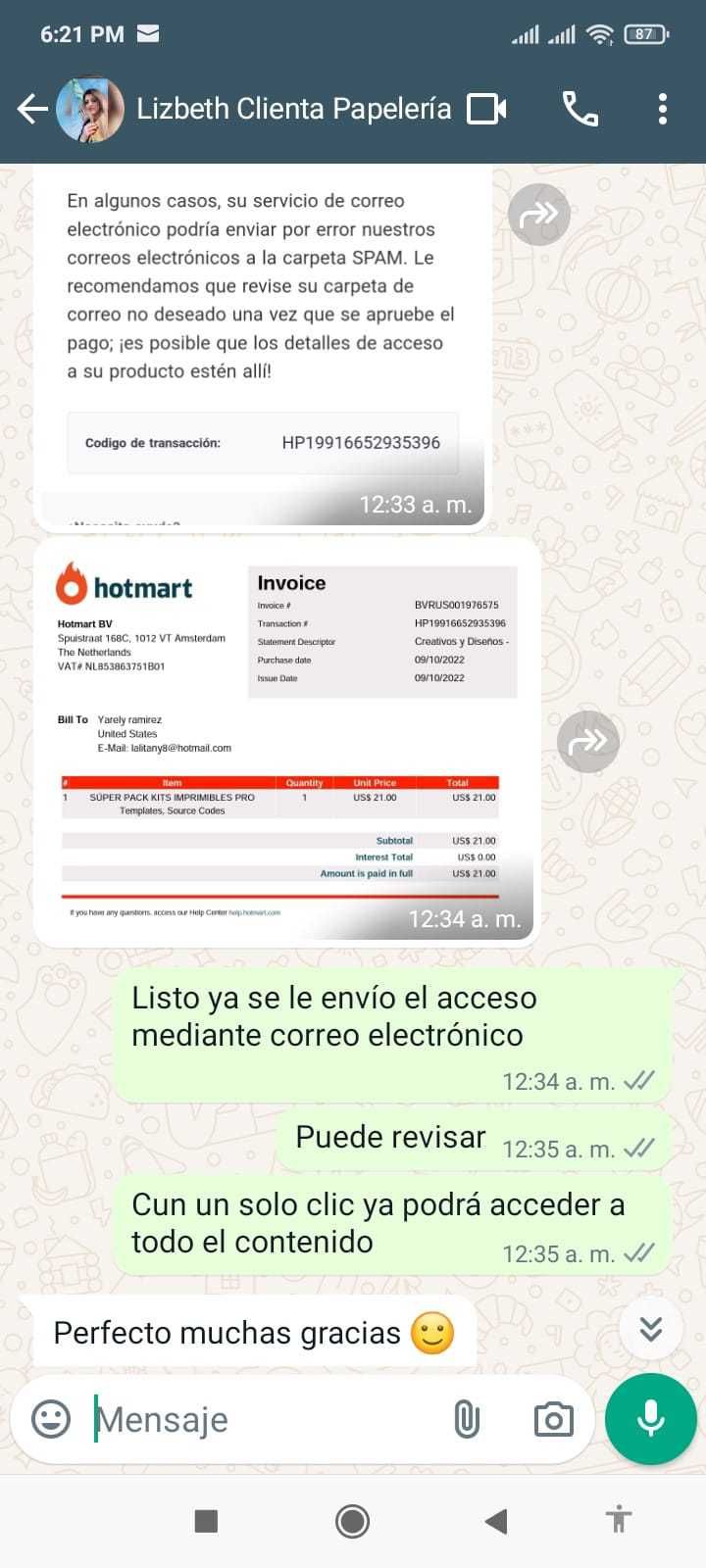Go back to the chat list
The image size is (706, 1568).
coord(31,109)
